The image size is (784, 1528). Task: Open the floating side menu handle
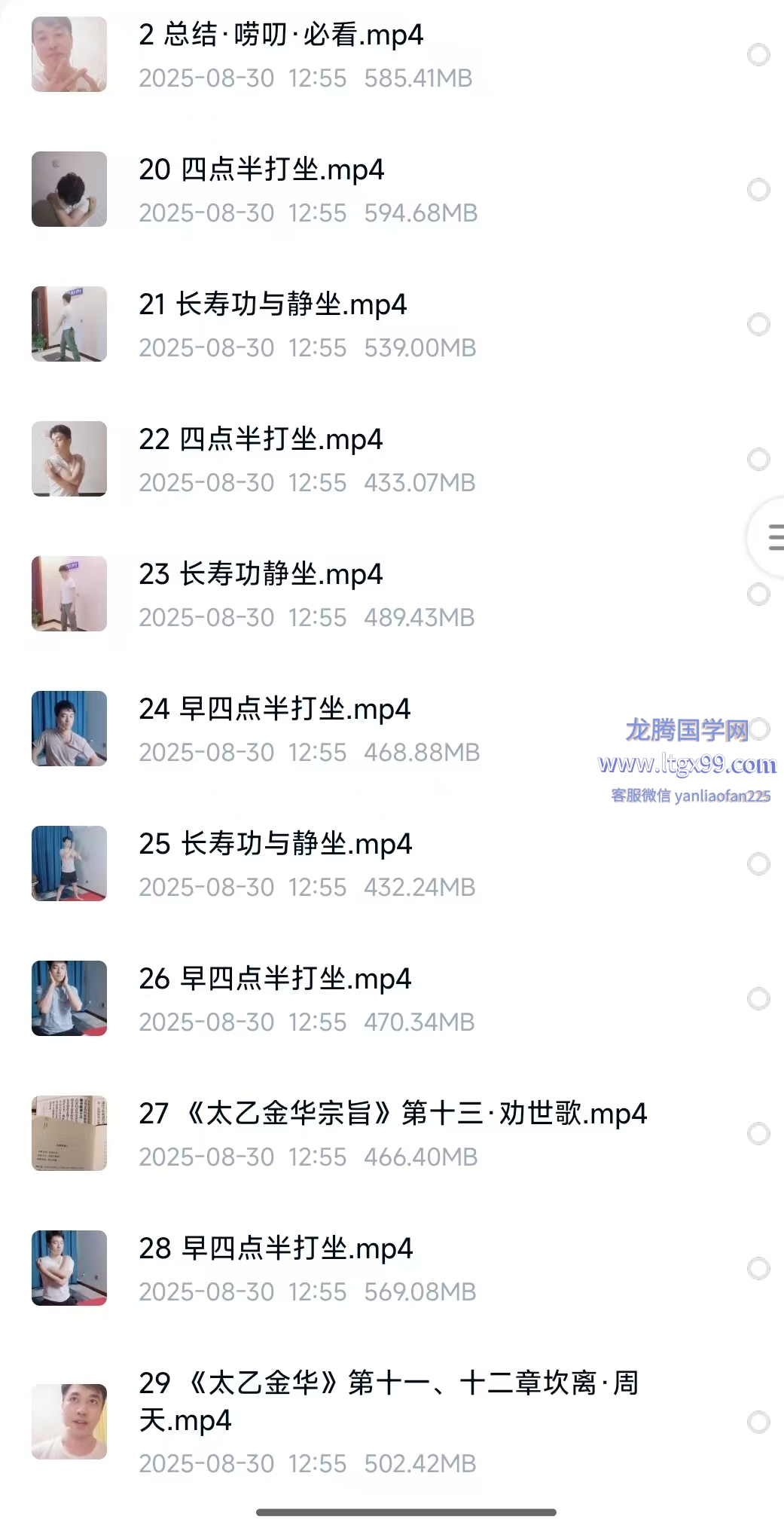(773, 538)
